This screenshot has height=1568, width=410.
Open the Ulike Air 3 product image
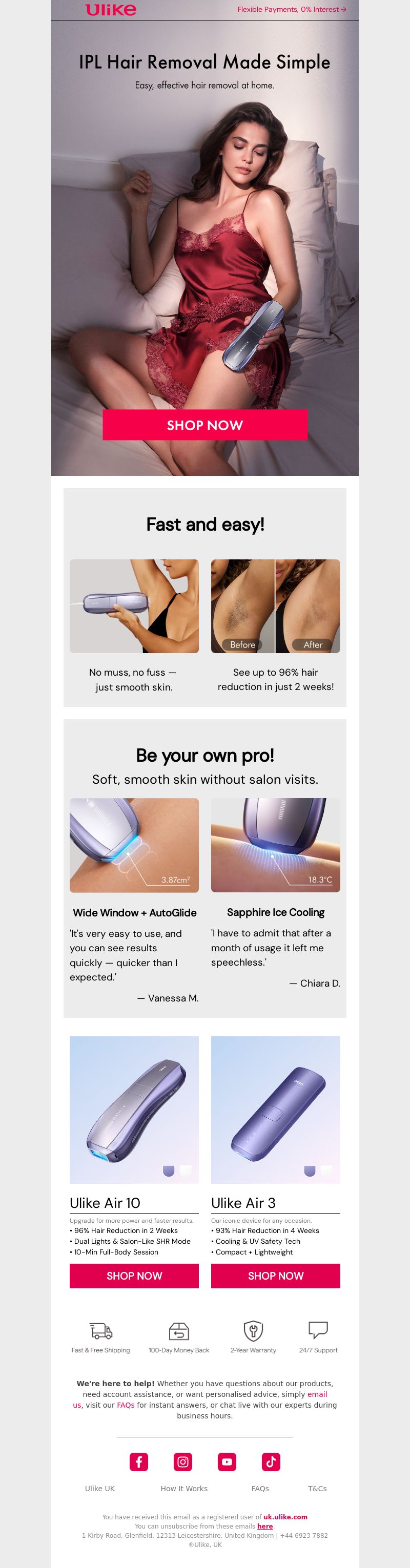[275, 1110]
